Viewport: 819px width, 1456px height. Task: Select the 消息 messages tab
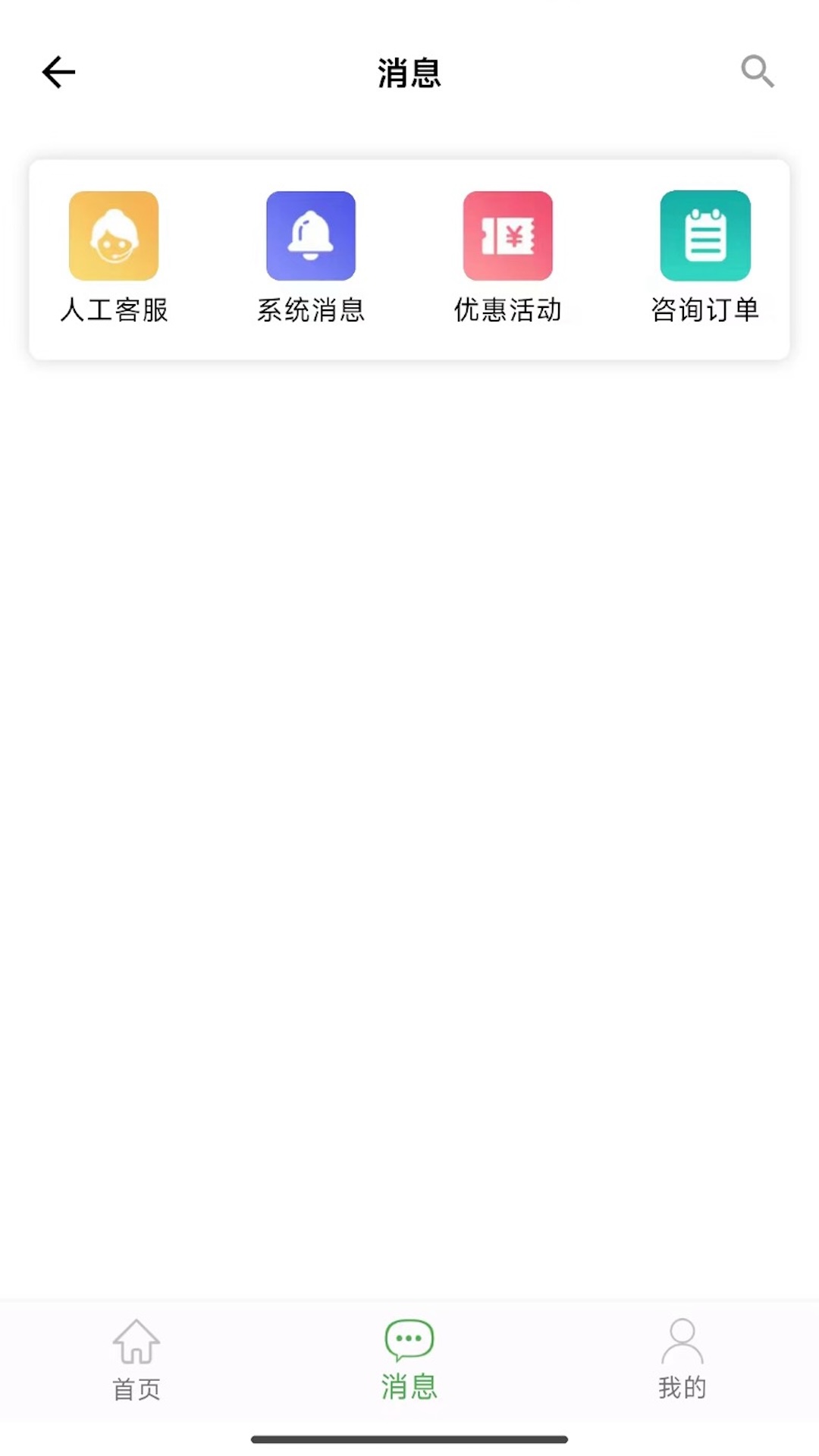pyautogui.click(x=409, y=1360)
